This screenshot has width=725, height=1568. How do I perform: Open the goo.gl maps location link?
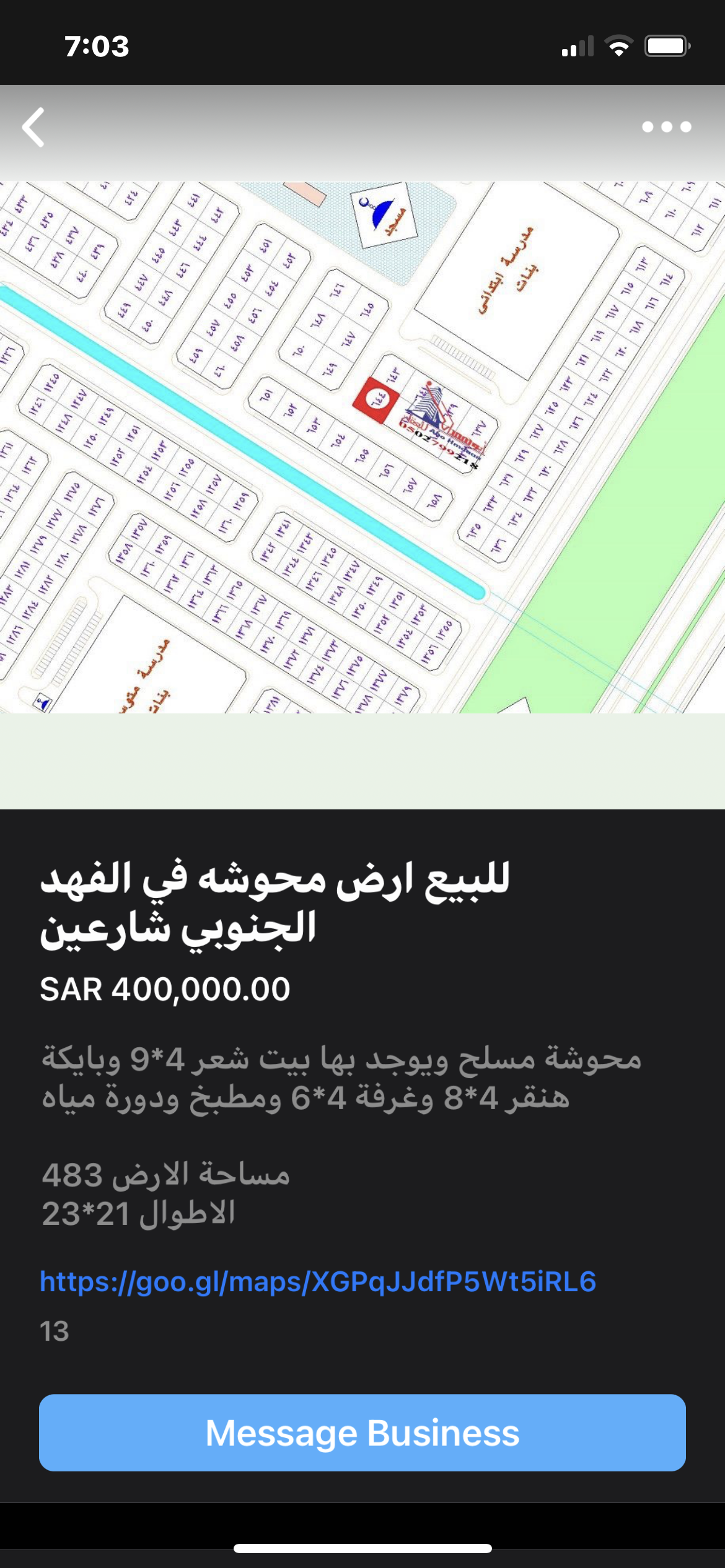[x=318, y=1281]
